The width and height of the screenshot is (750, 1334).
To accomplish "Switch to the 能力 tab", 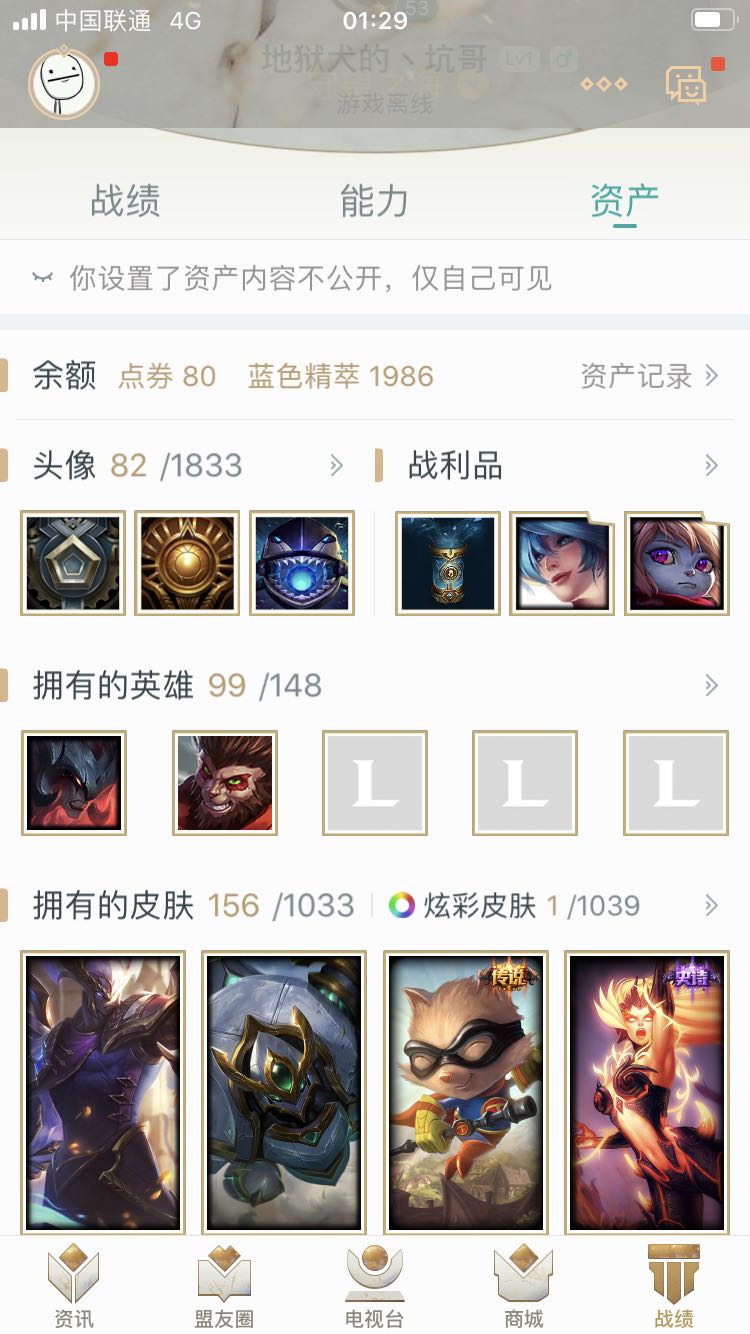I will pyautogui.click(x=374, y=201).
